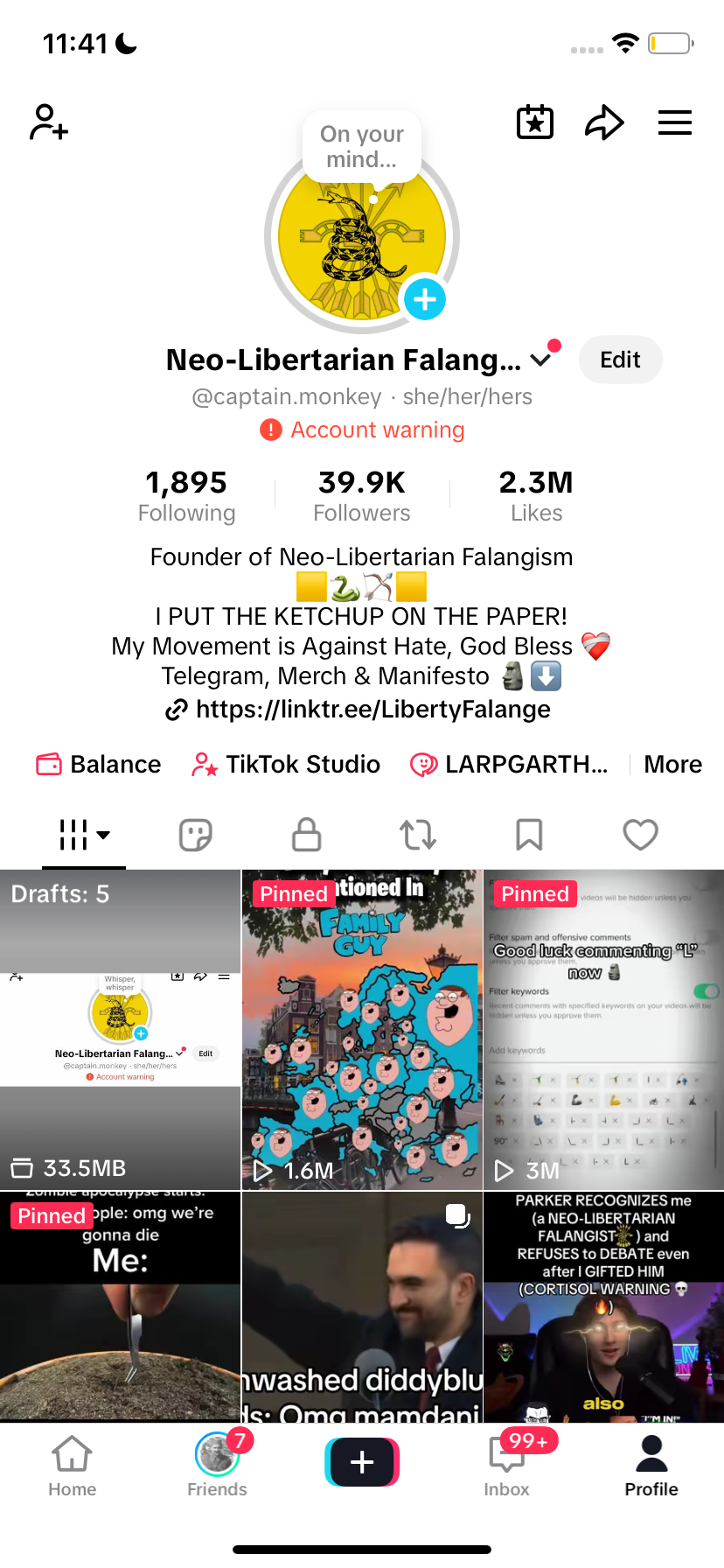Create a new post with plus button
Screen dimensions: 724x1568
pyautogui.click(x=362, y=1462)
